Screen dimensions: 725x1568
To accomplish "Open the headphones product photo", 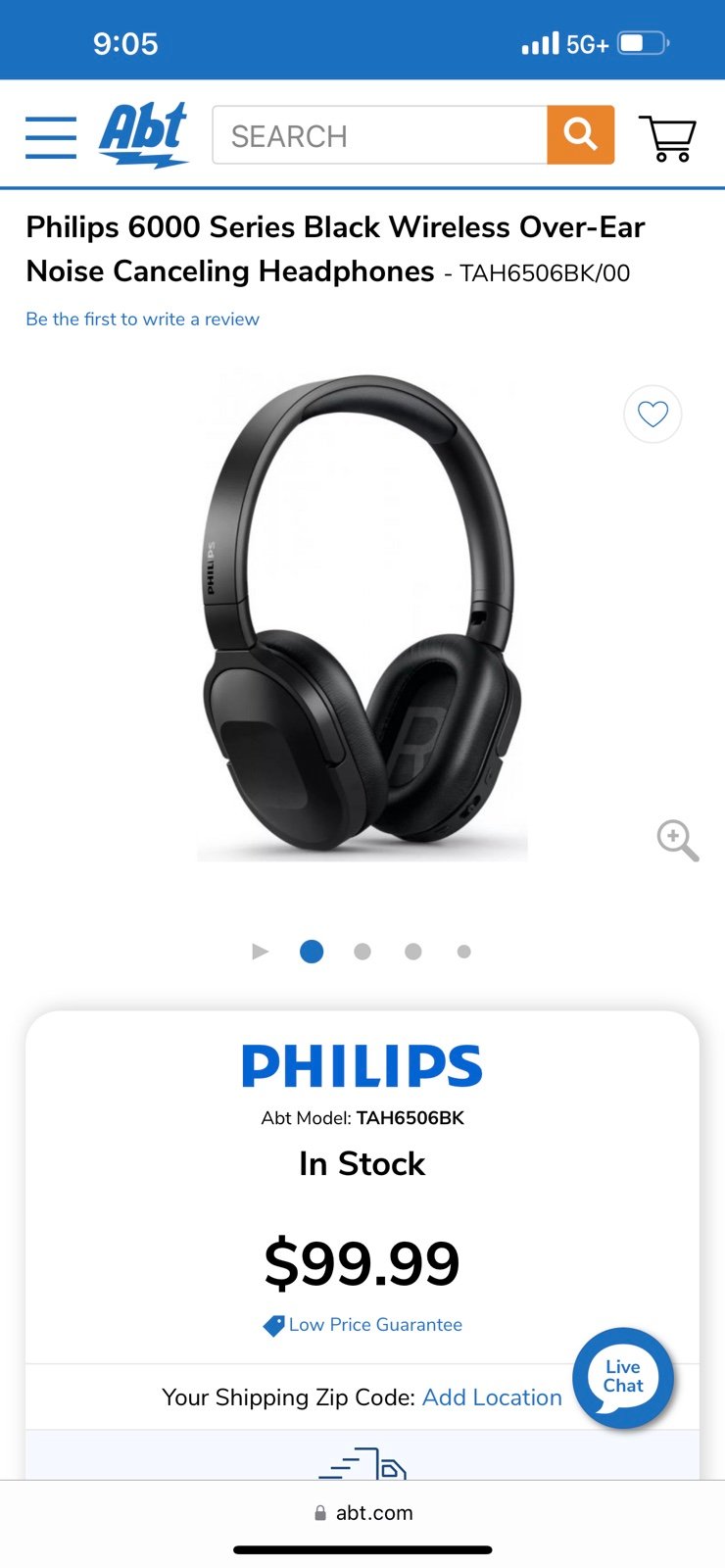I will (x=362, y=615).
